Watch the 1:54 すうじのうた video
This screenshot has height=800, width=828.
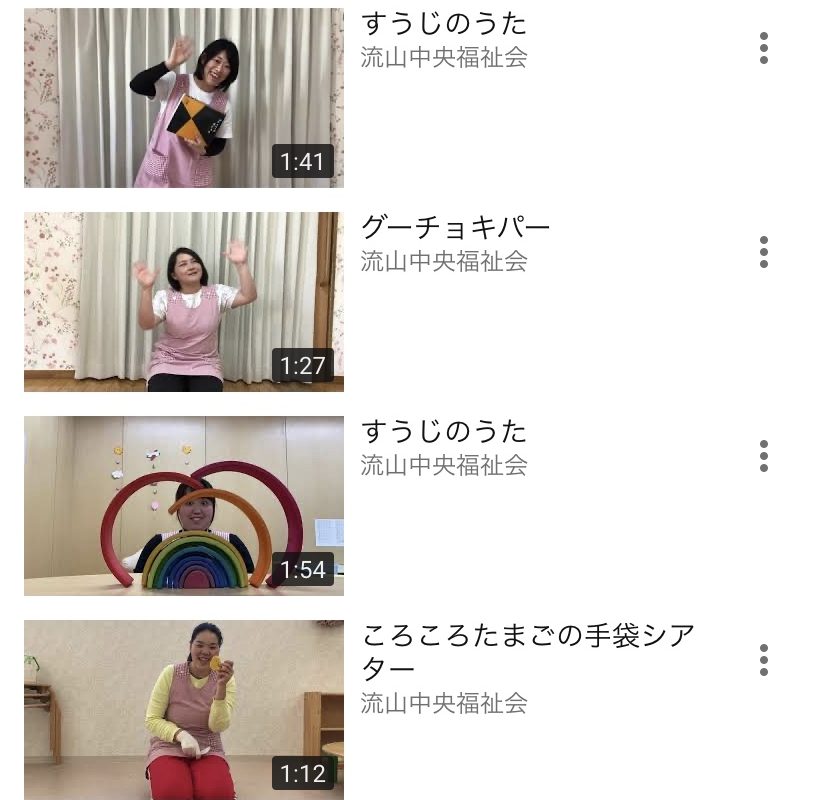click(x=184, y=506)
